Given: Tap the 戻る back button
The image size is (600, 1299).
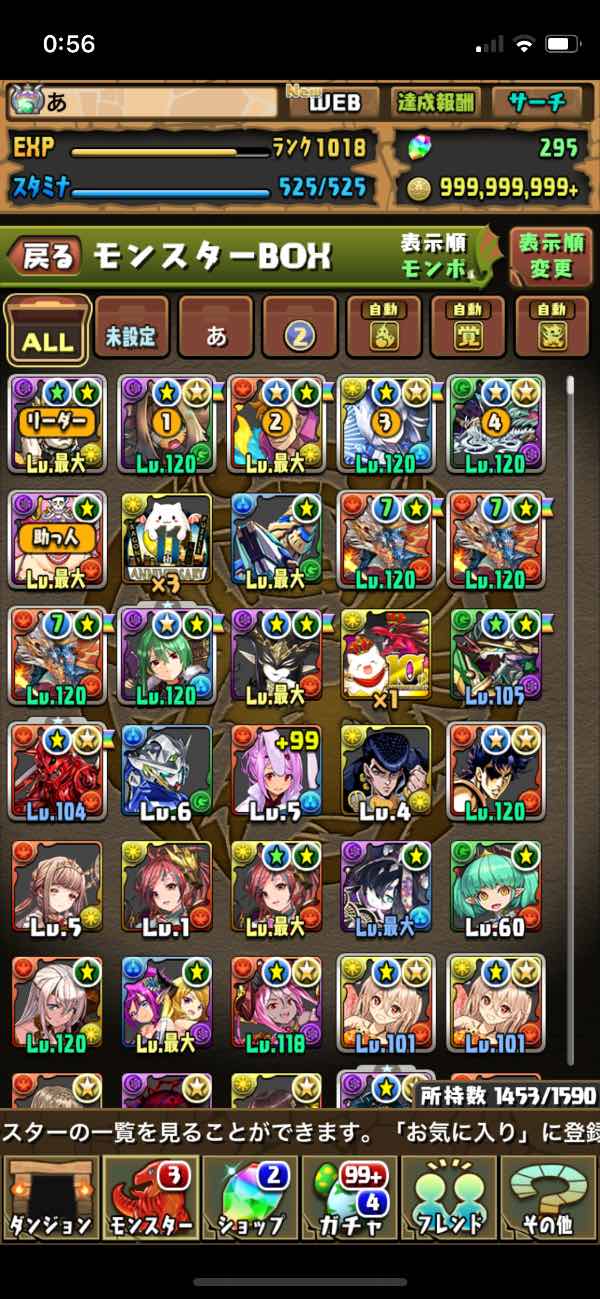Looking at the screenshot, I should [x=44, y=257].
